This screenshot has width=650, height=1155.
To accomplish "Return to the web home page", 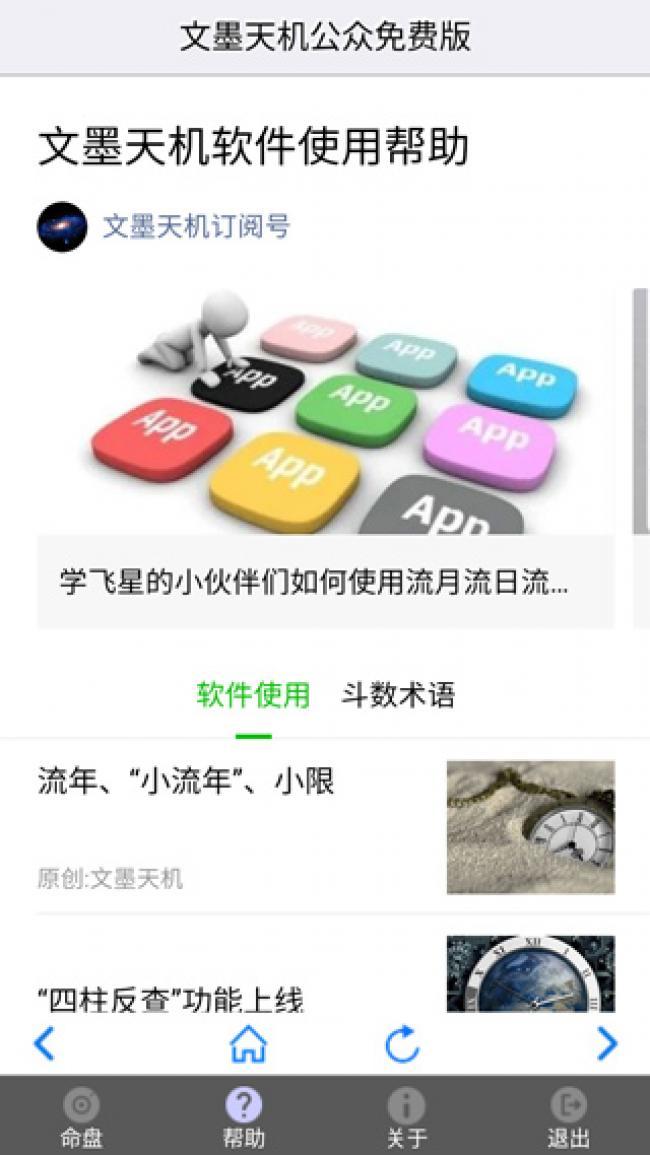I will [x=248, y=1045].
